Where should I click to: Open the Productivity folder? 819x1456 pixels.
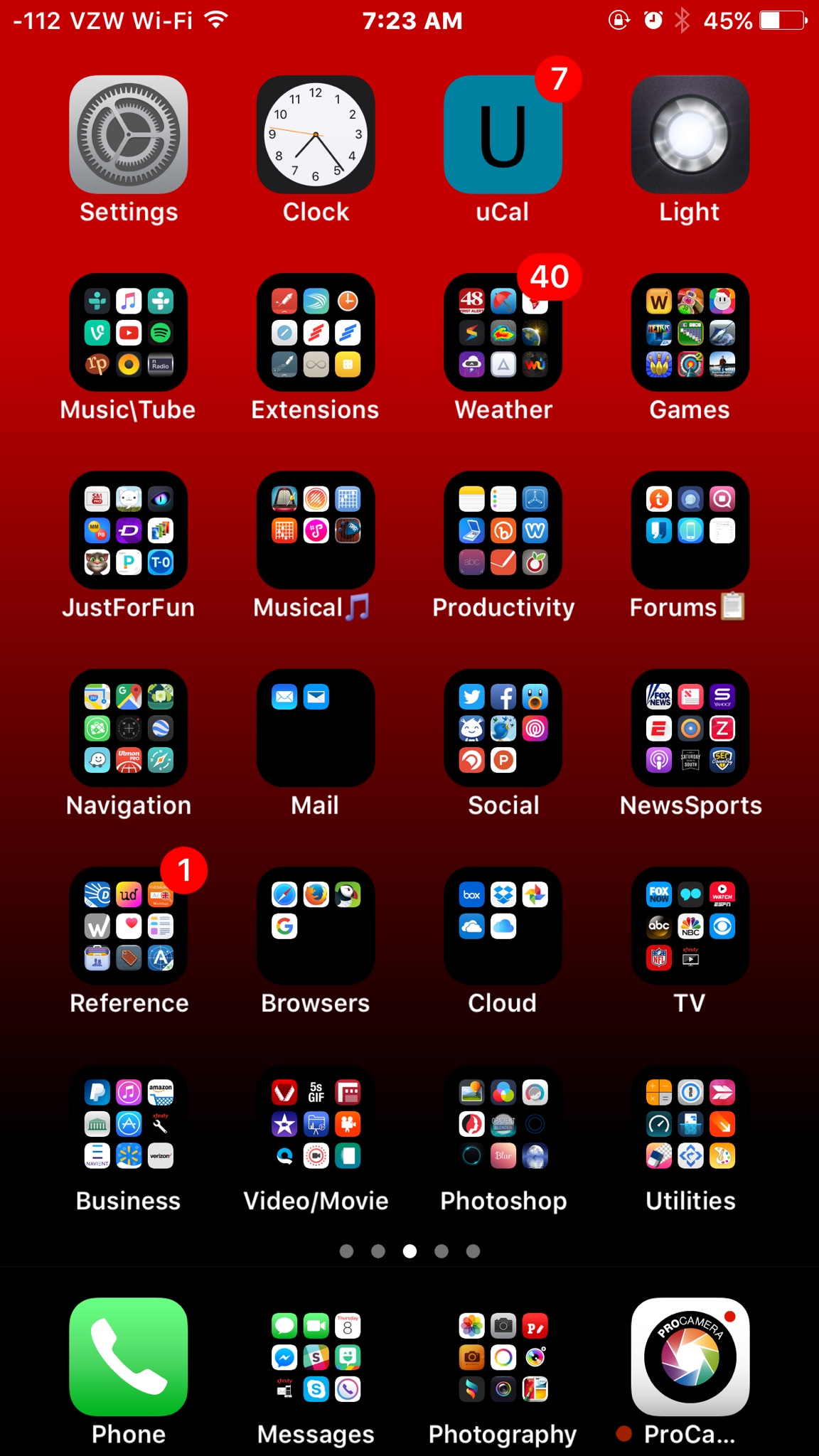pyautogui.click(x=503, y=530)
